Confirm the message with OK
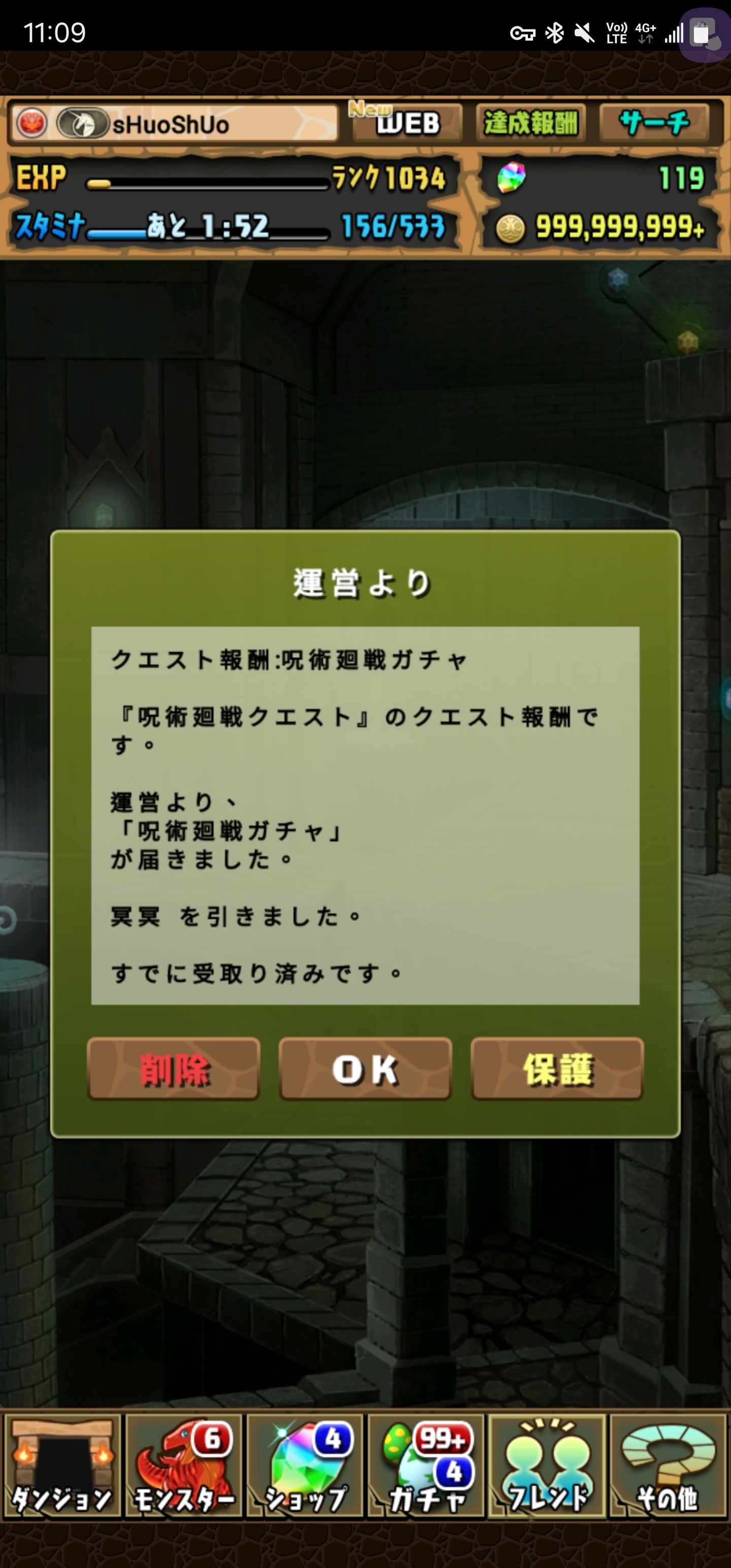 coord(365,1069)
